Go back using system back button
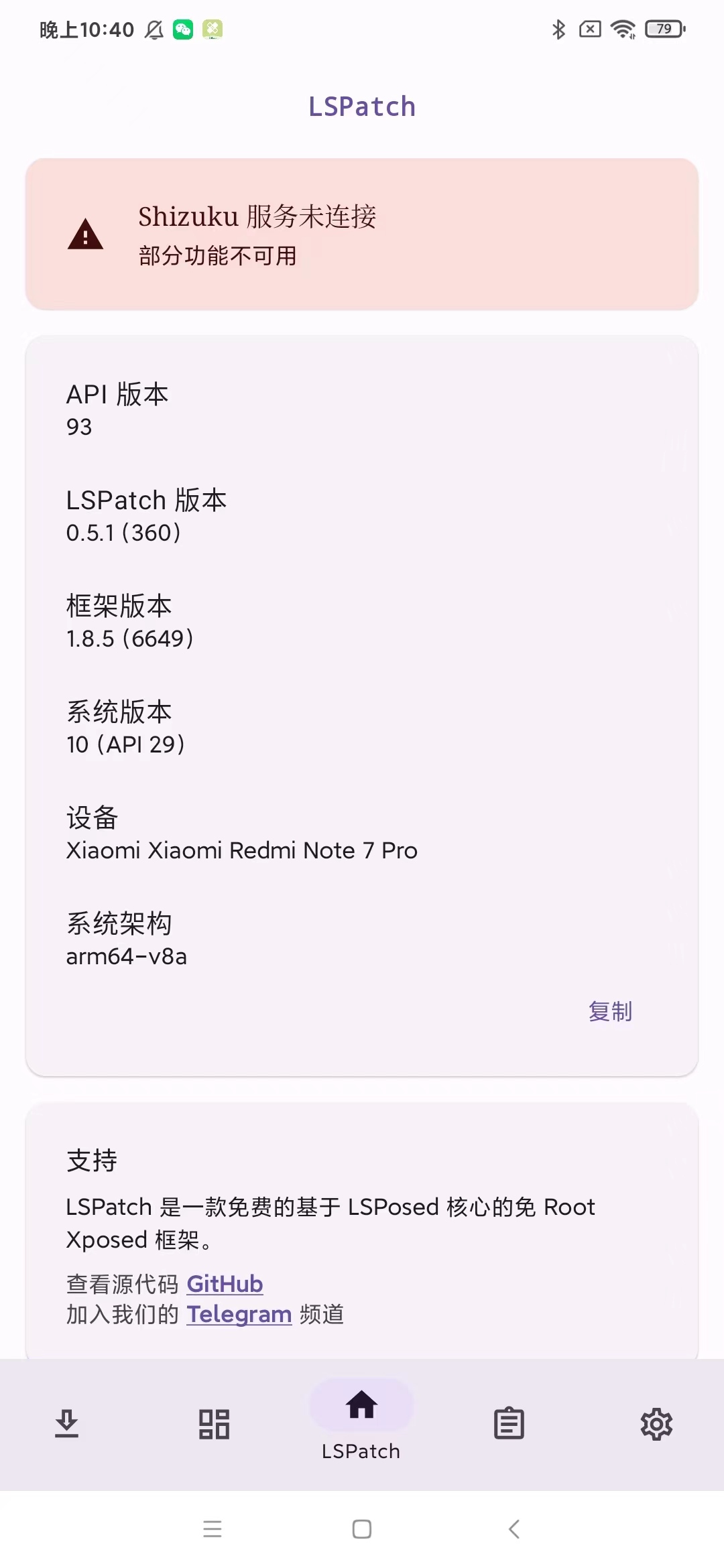 pyautogui.click(x=514, y=1529)
